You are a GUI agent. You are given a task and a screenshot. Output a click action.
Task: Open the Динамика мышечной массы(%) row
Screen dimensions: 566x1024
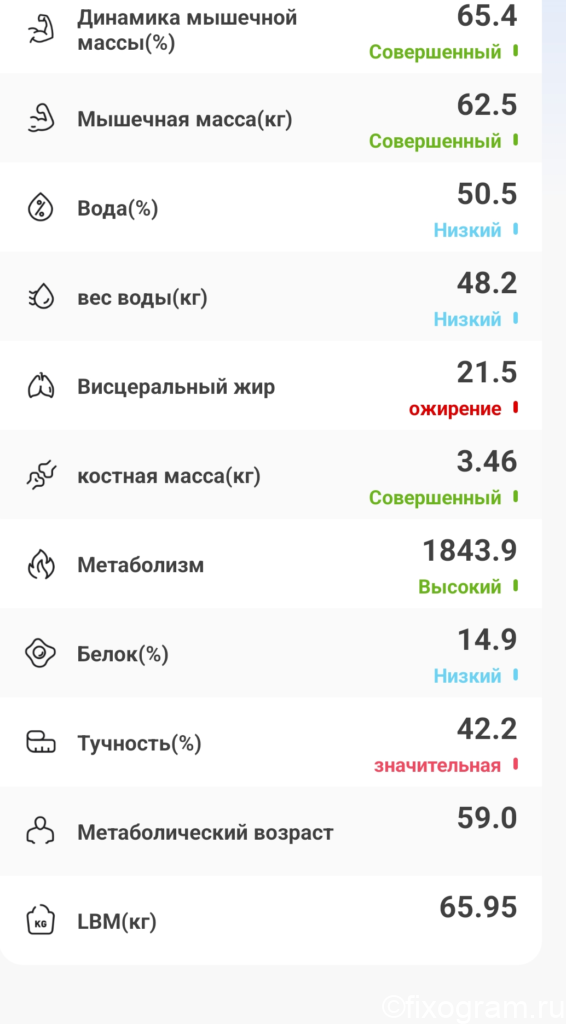[x=271, y=36]
